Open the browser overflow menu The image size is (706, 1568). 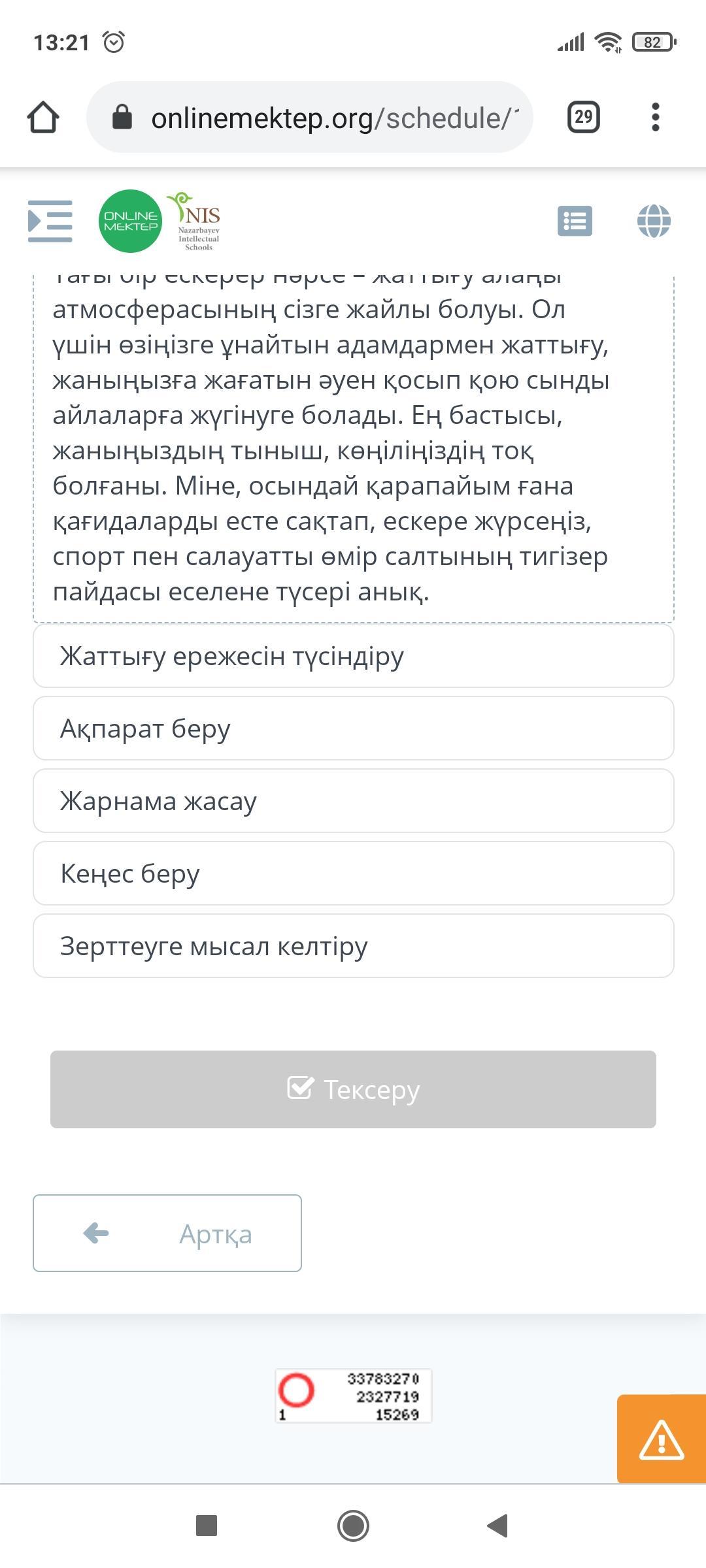pos(656,118)
